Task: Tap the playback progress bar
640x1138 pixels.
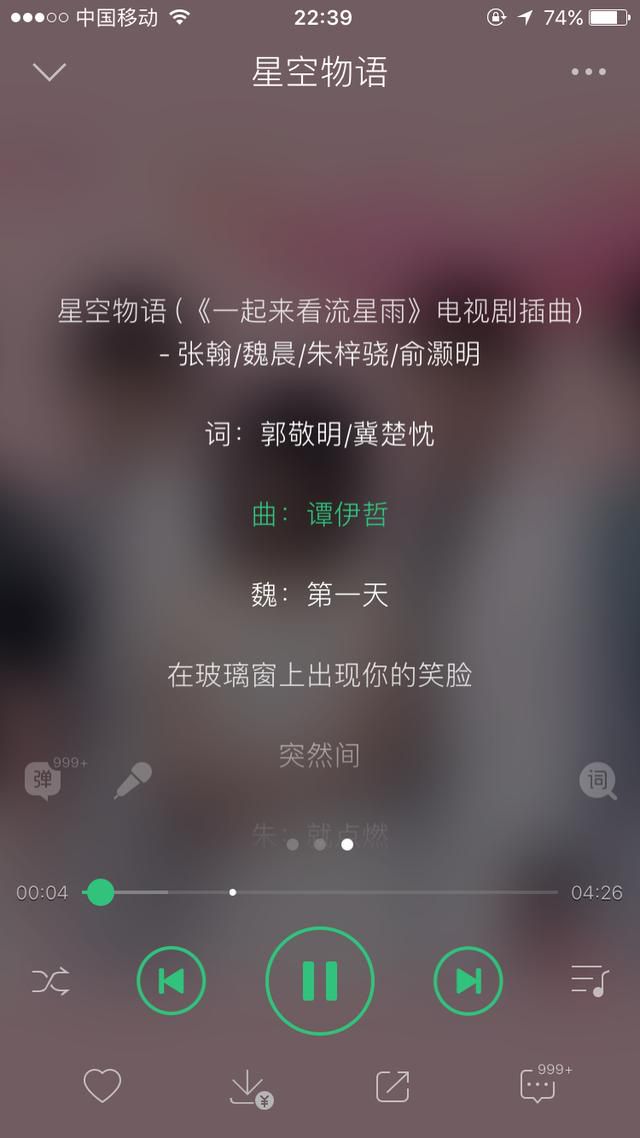Action: (330, 892)
